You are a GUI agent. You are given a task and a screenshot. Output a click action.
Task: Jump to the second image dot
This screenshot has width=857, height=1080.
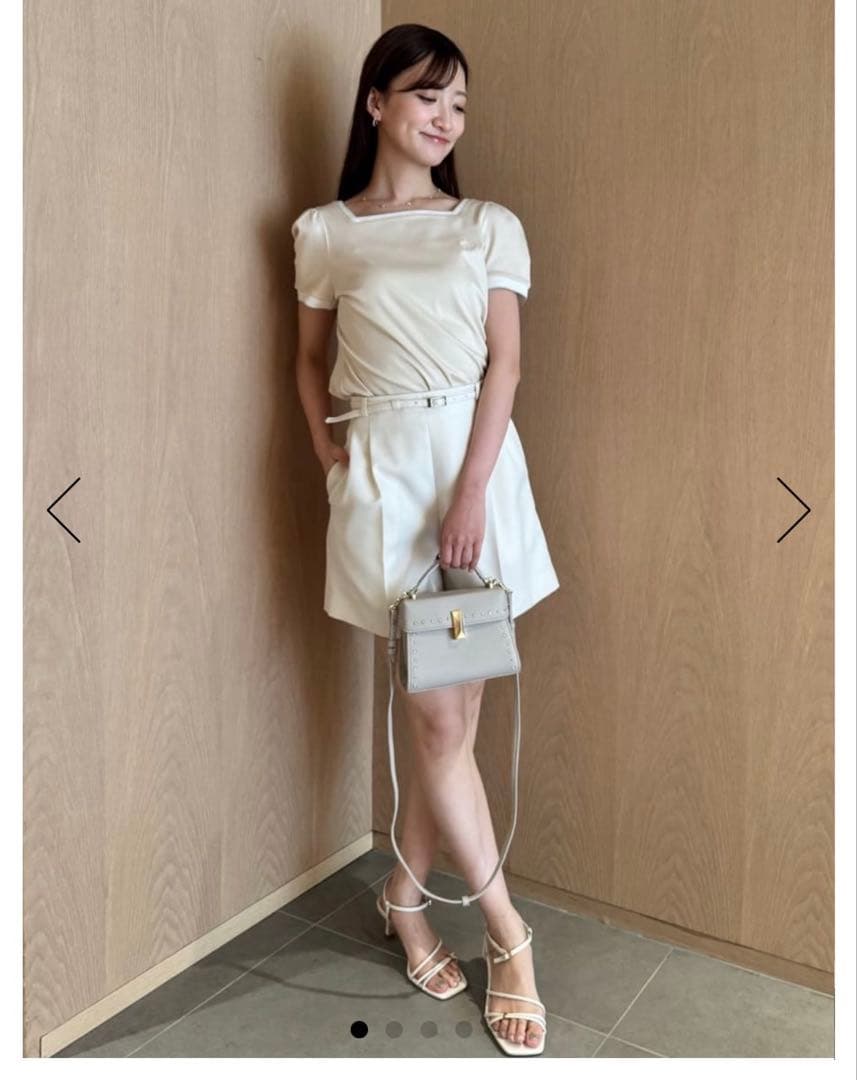(394, 1029)
